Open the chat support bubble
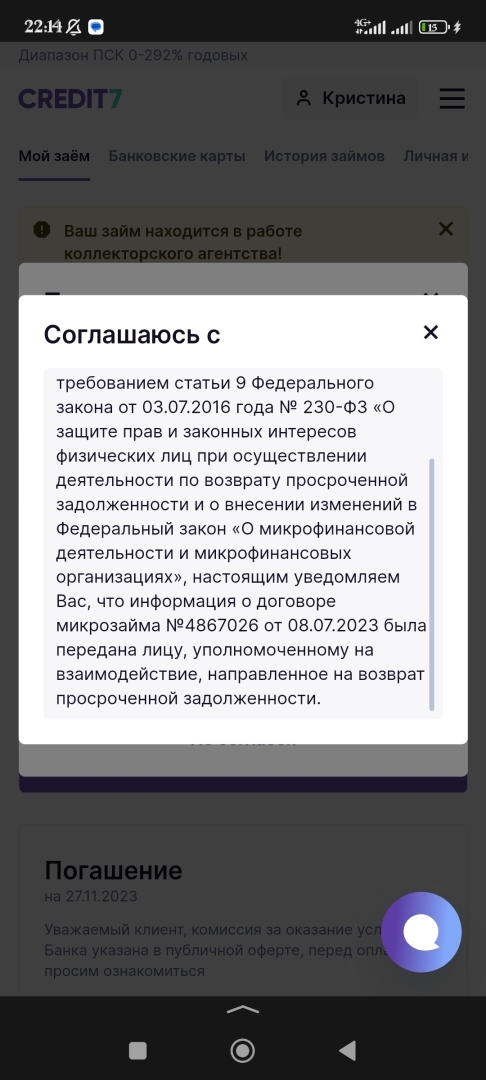This screenshot has width=486, height=1080. pyautogui.click(x=421, y=932)
